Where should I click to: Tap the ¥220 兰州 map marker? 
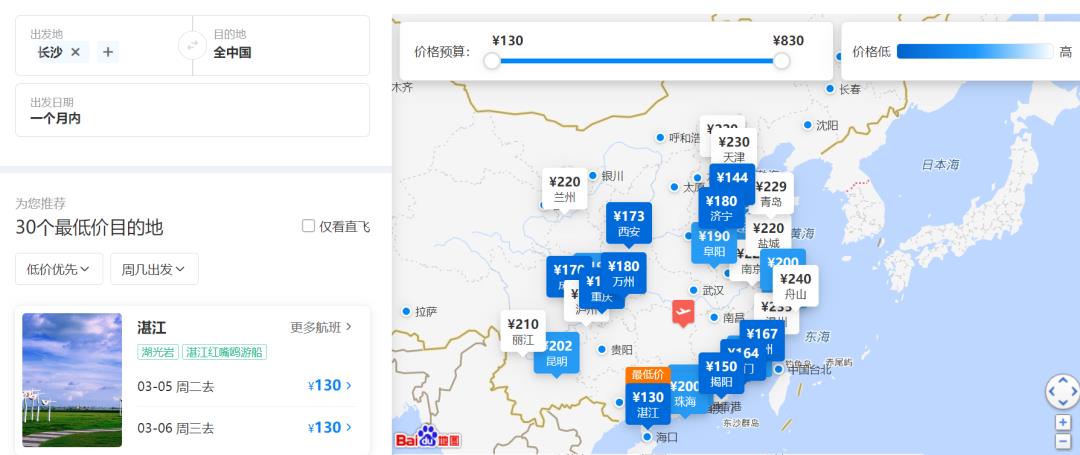click(565, 188)
